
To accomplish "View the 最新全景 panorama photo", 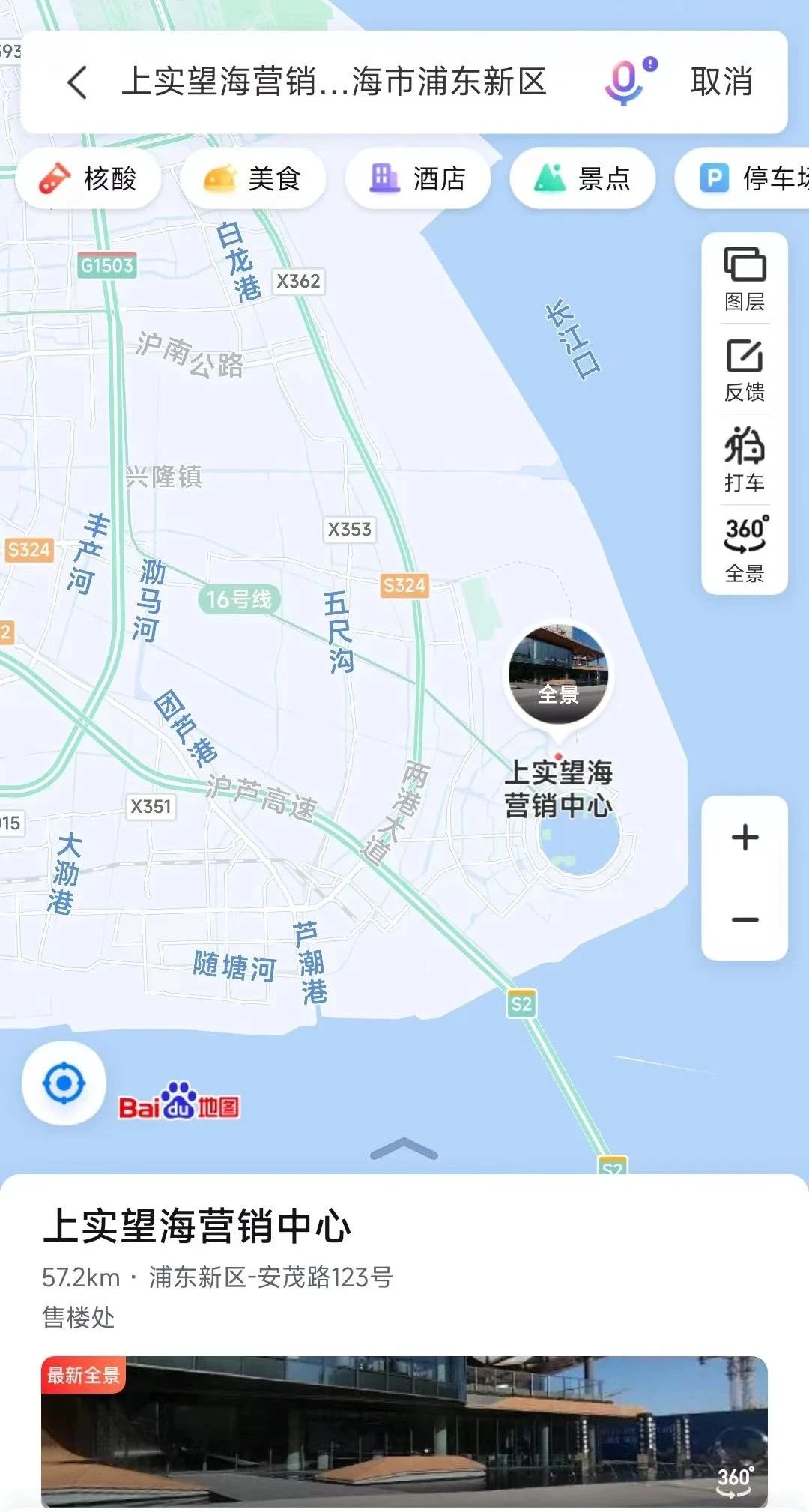I will click(404, 1431).
